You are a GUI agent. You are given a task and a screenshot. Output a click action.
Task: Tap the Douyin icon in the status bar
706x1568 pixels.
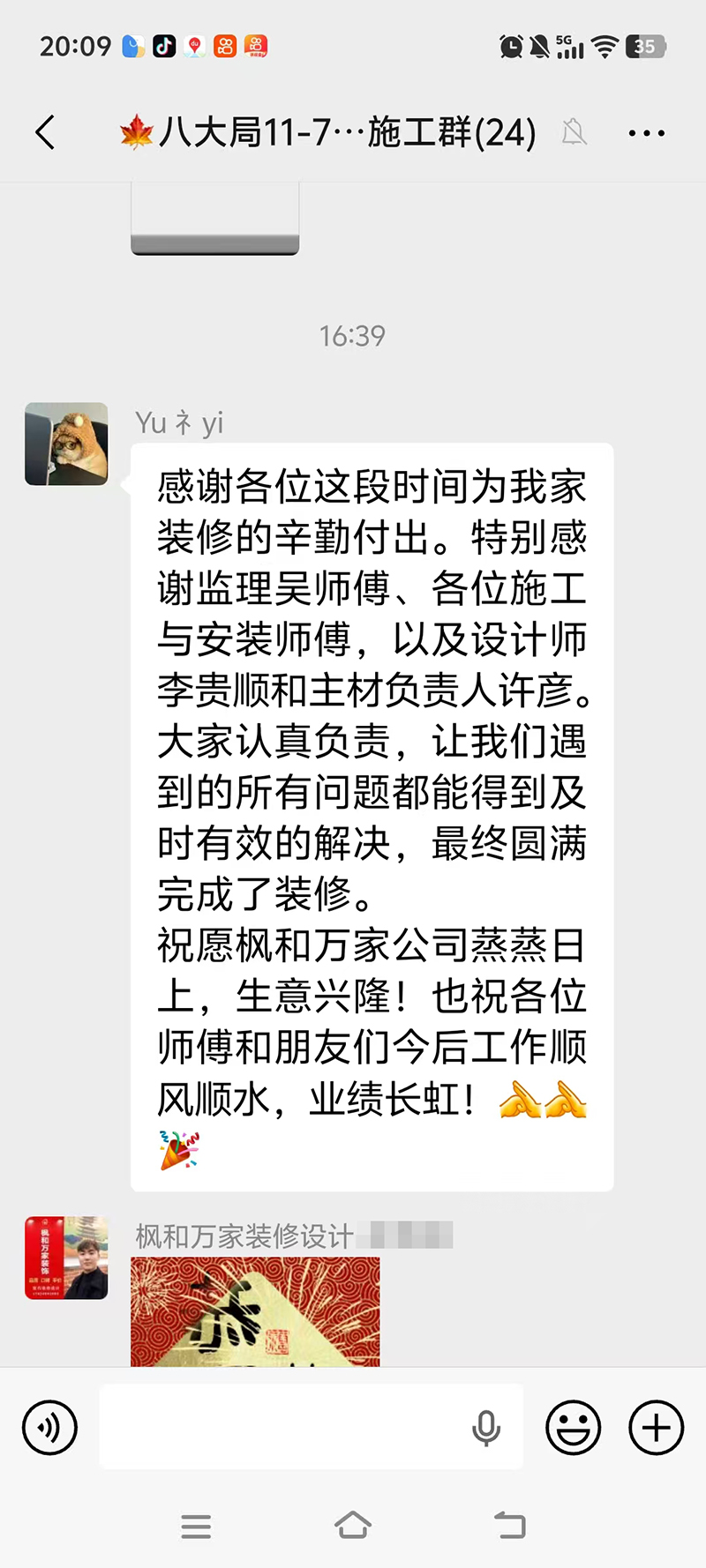(162, 45)
